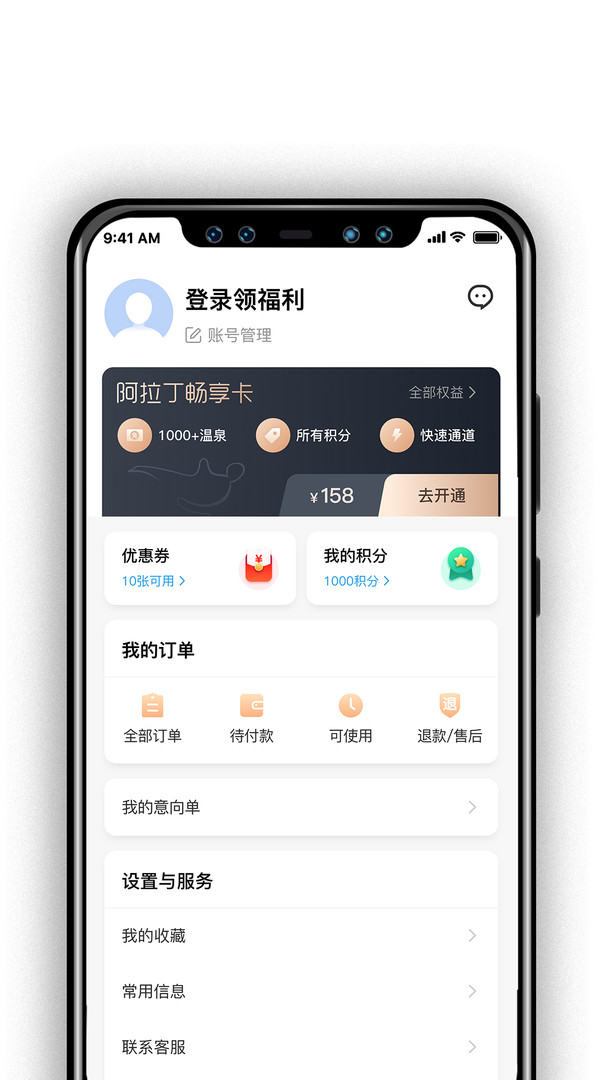This screenshot has width=607, height=1080.
Task: Show 可使用 usable orders
Action: tap(350, 718)
